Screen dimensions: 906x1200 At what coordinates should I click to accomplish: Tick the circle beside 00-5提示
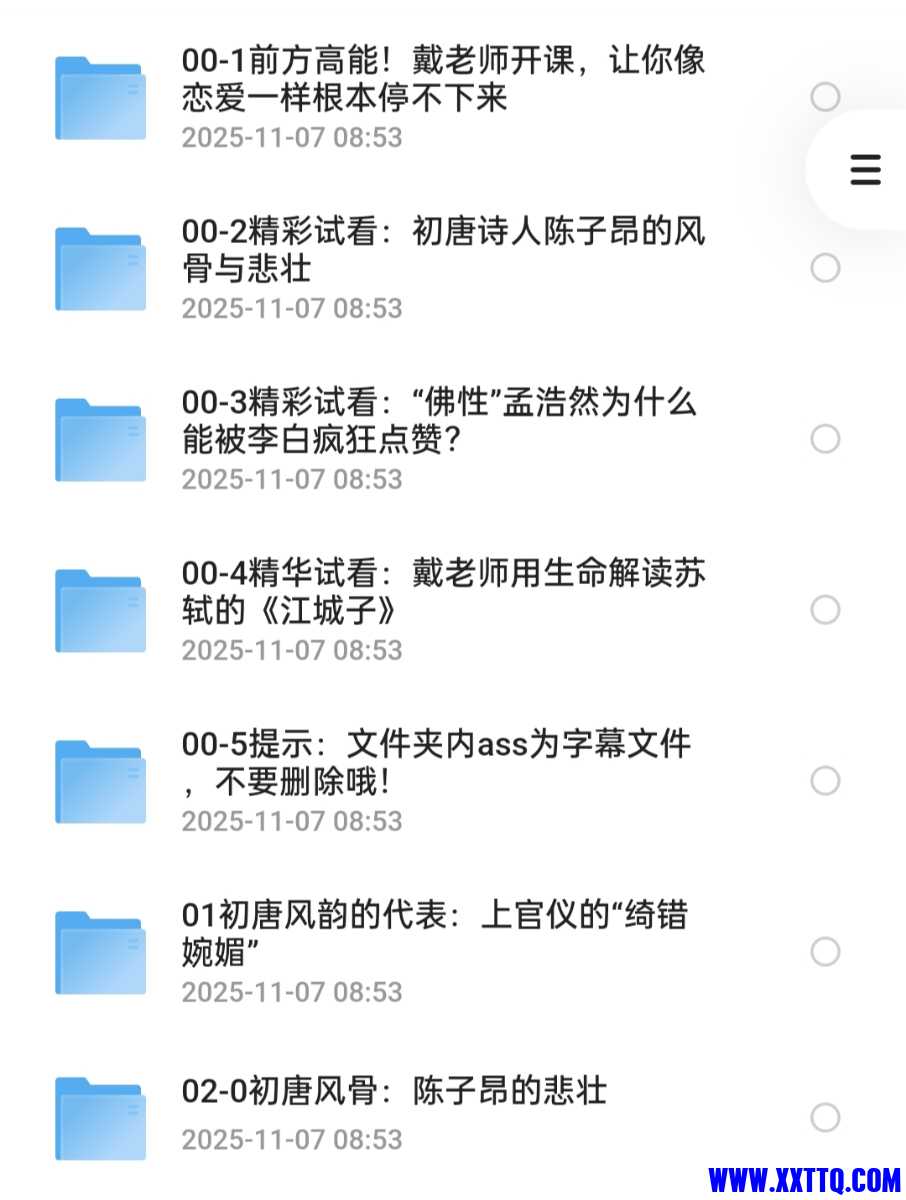[825, 781]
